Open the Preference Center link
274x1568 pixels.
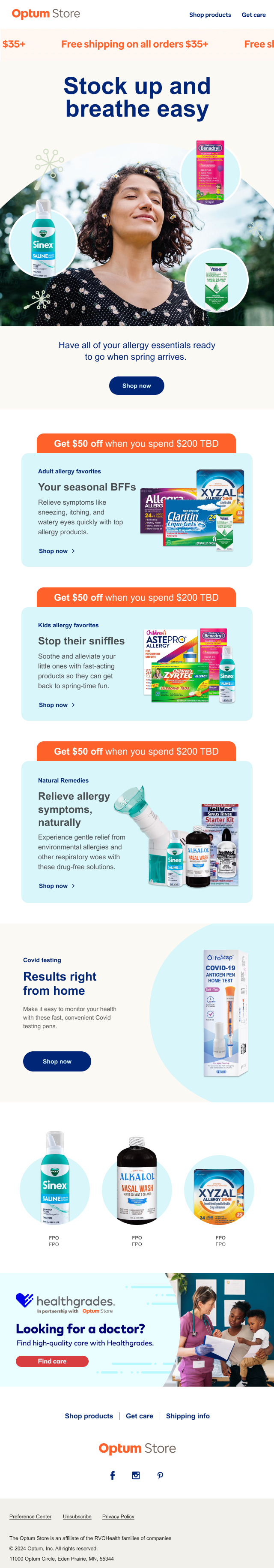click(x=30, y=1516)
